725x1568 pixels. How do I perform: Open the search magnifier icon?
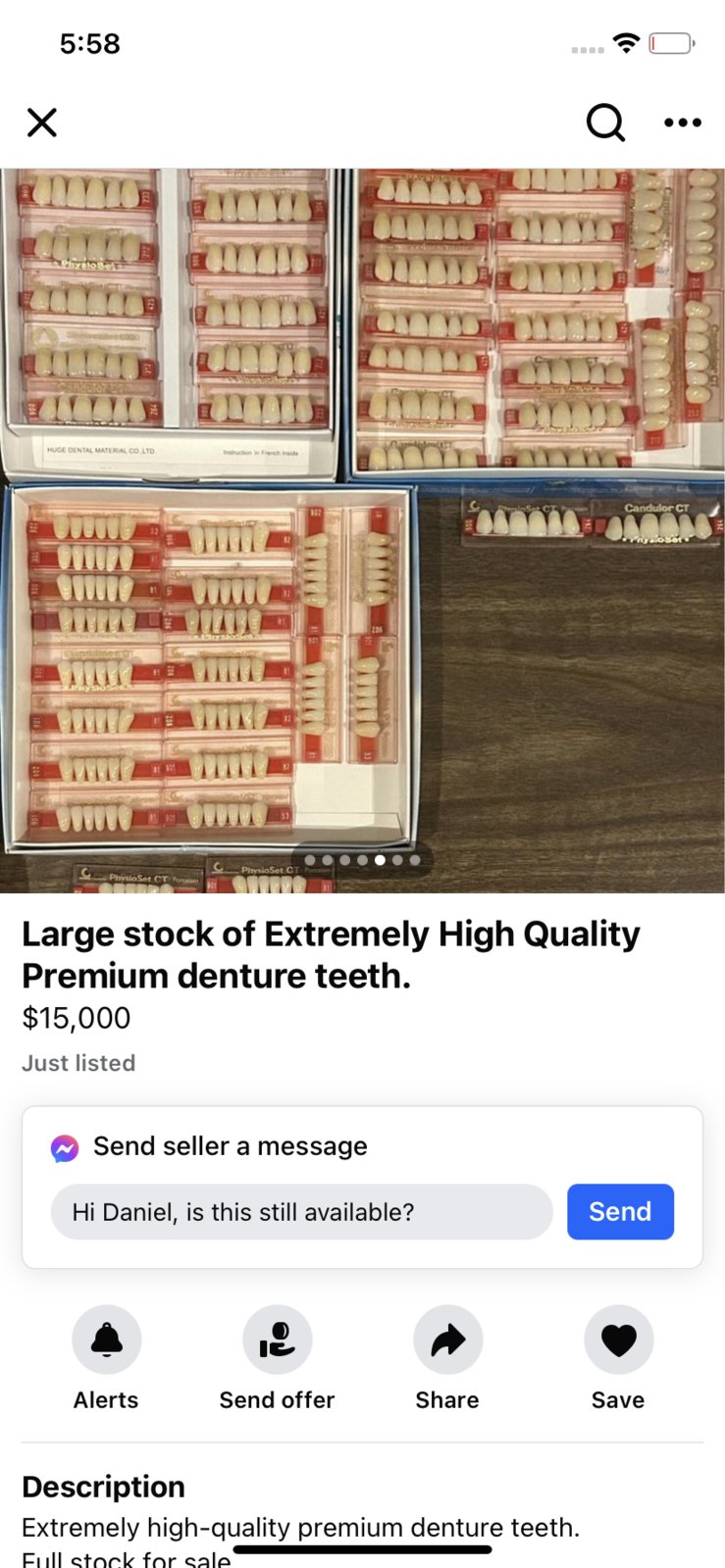[605, 123]
